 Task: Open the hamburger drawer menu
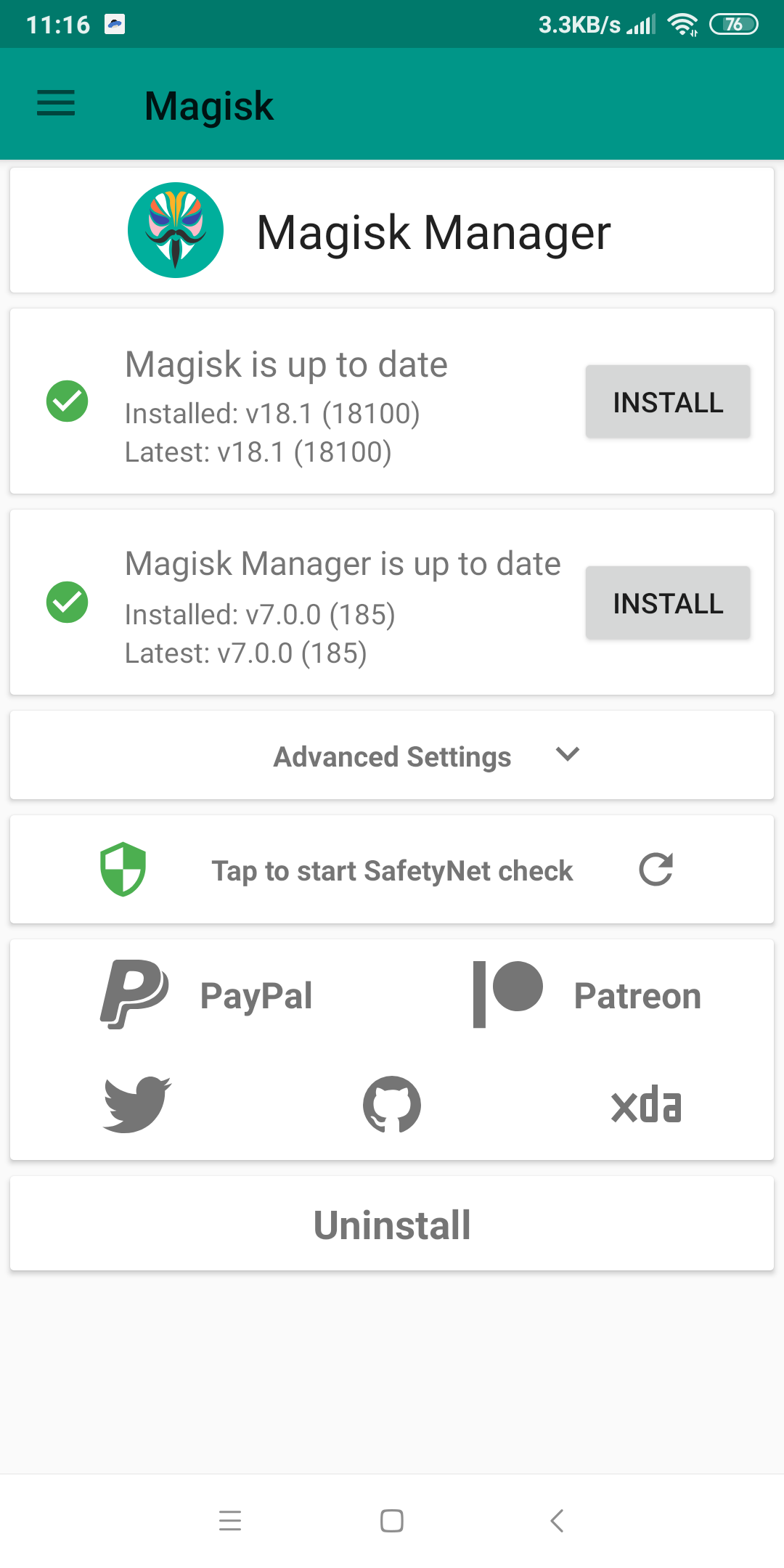tap(56, 103)
